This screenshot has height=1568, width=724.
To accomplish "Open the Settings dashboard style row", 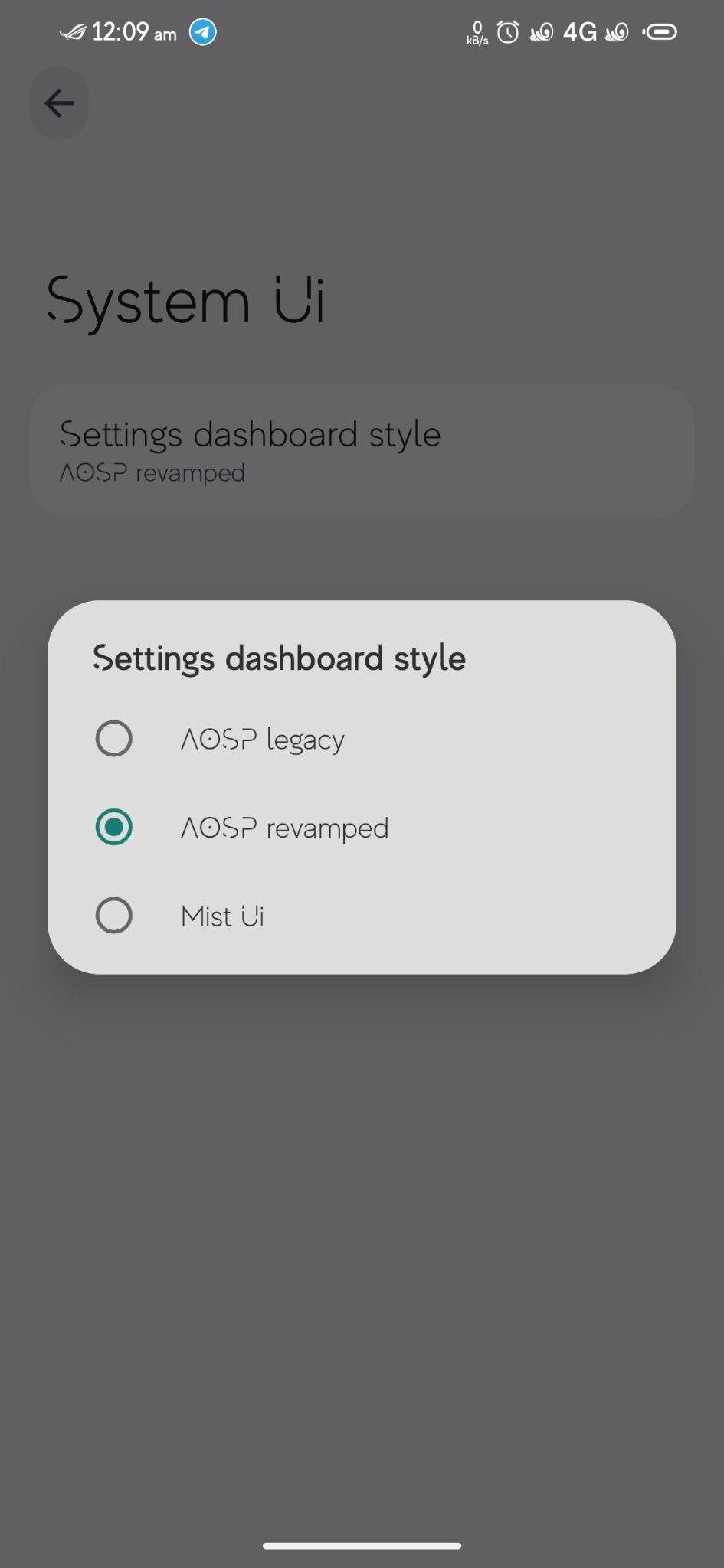I will coord(362,452).
